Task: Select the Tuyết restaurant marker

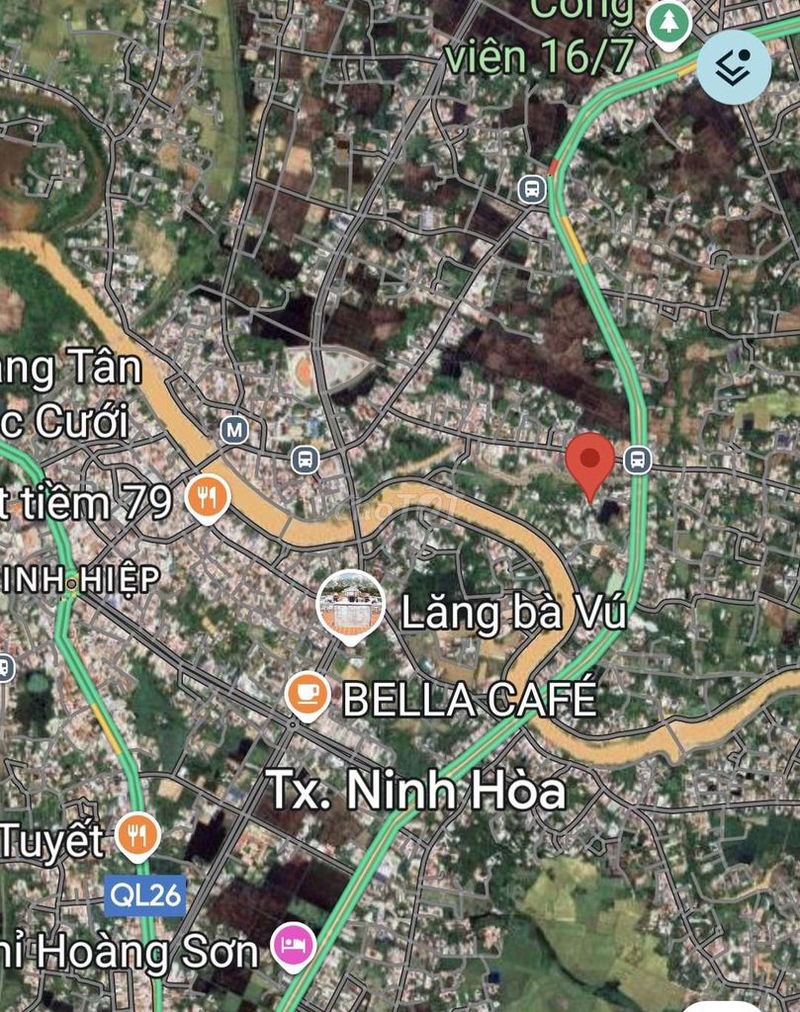Action: point(138,836)
